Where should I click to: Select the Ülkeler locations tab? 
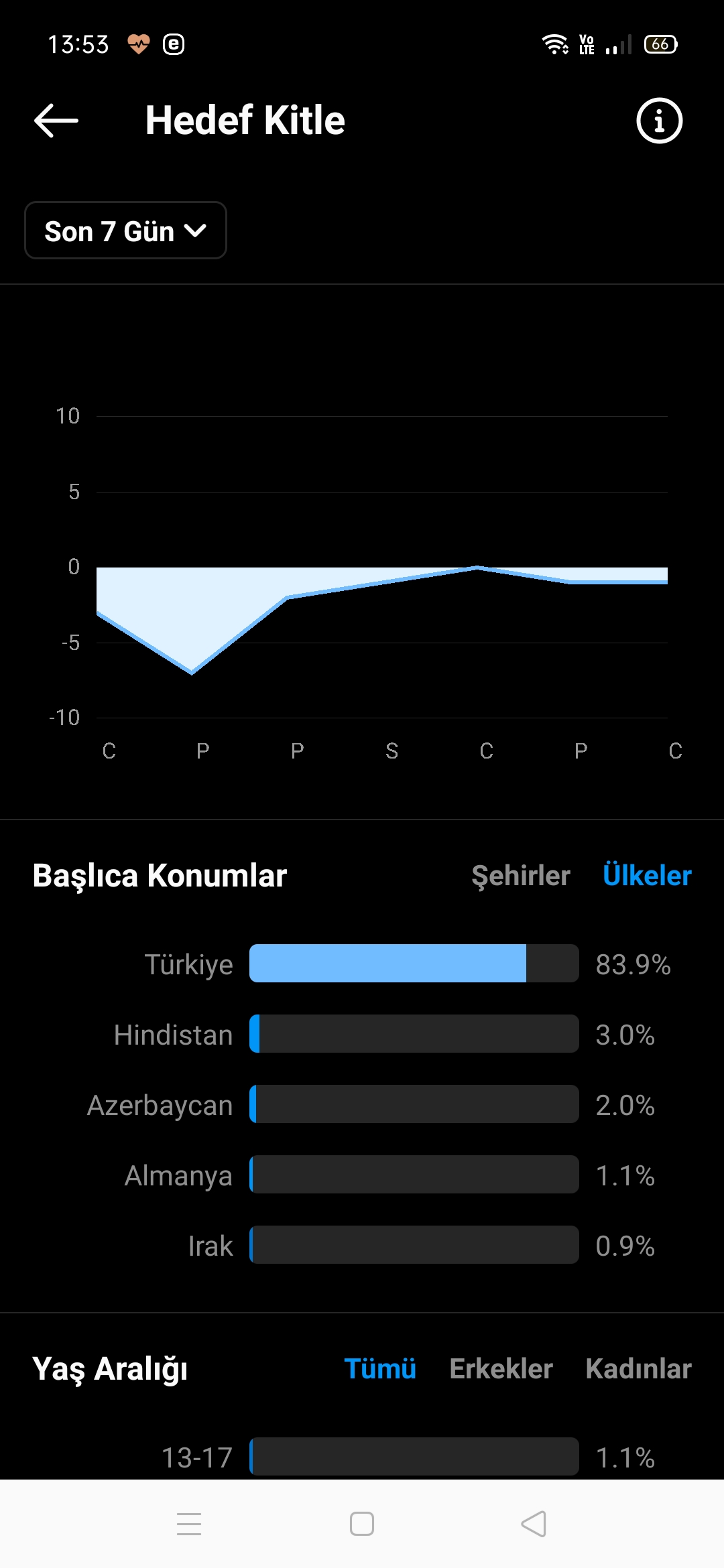(647, 875)
